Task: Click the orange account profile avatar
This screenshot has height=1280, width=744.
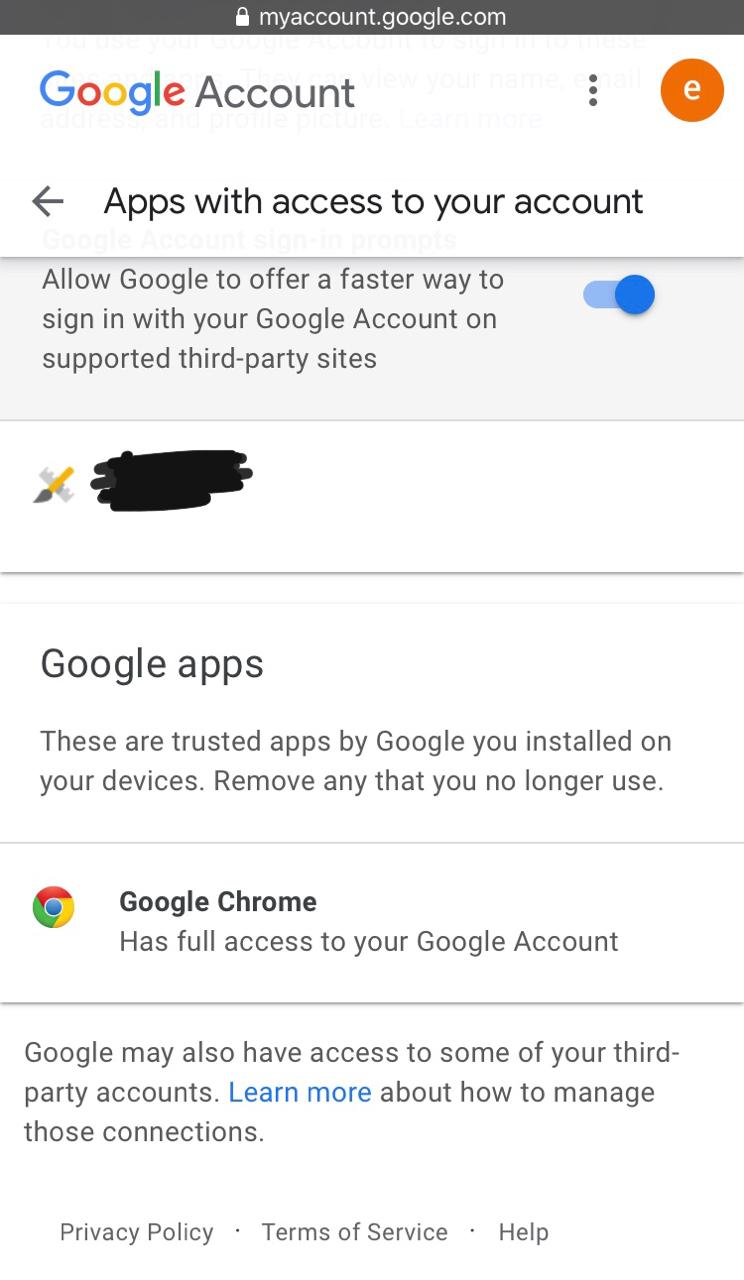Action: pos(692,90)
